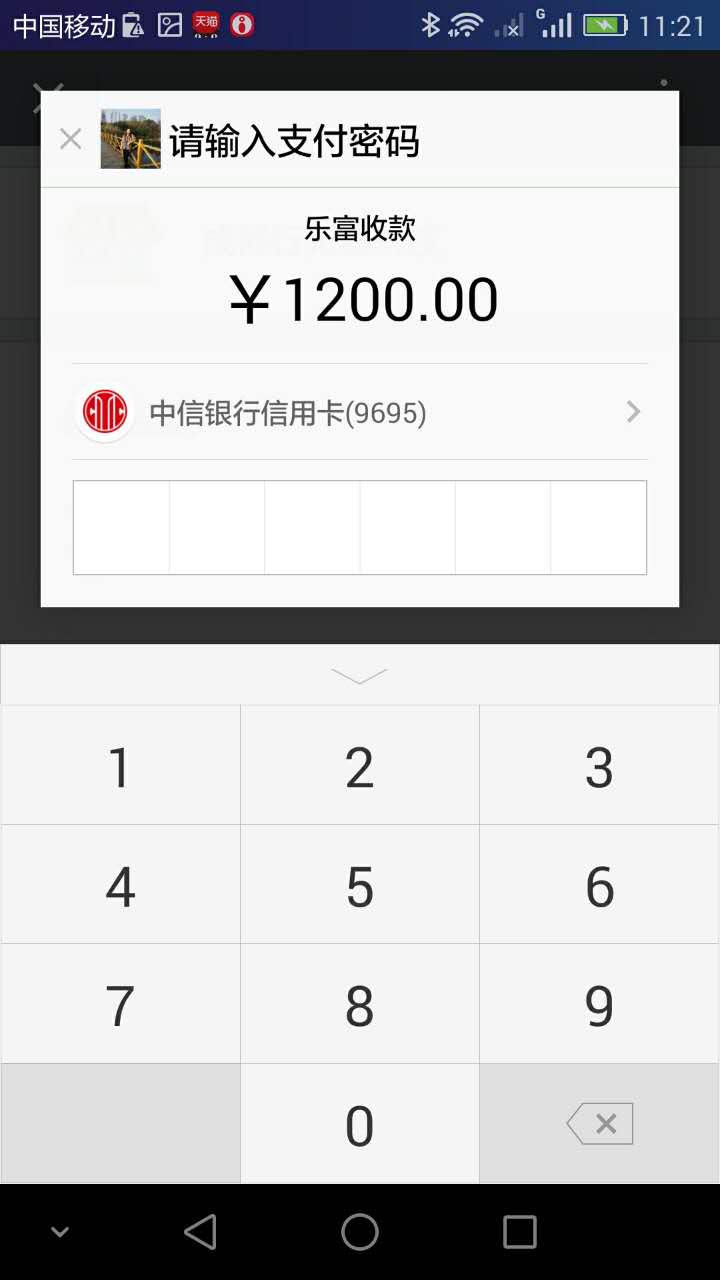Viewport: 720px width, 1280px height.
Task: Enter digit 7 on the keypad
Action: tap(120, 1003)
